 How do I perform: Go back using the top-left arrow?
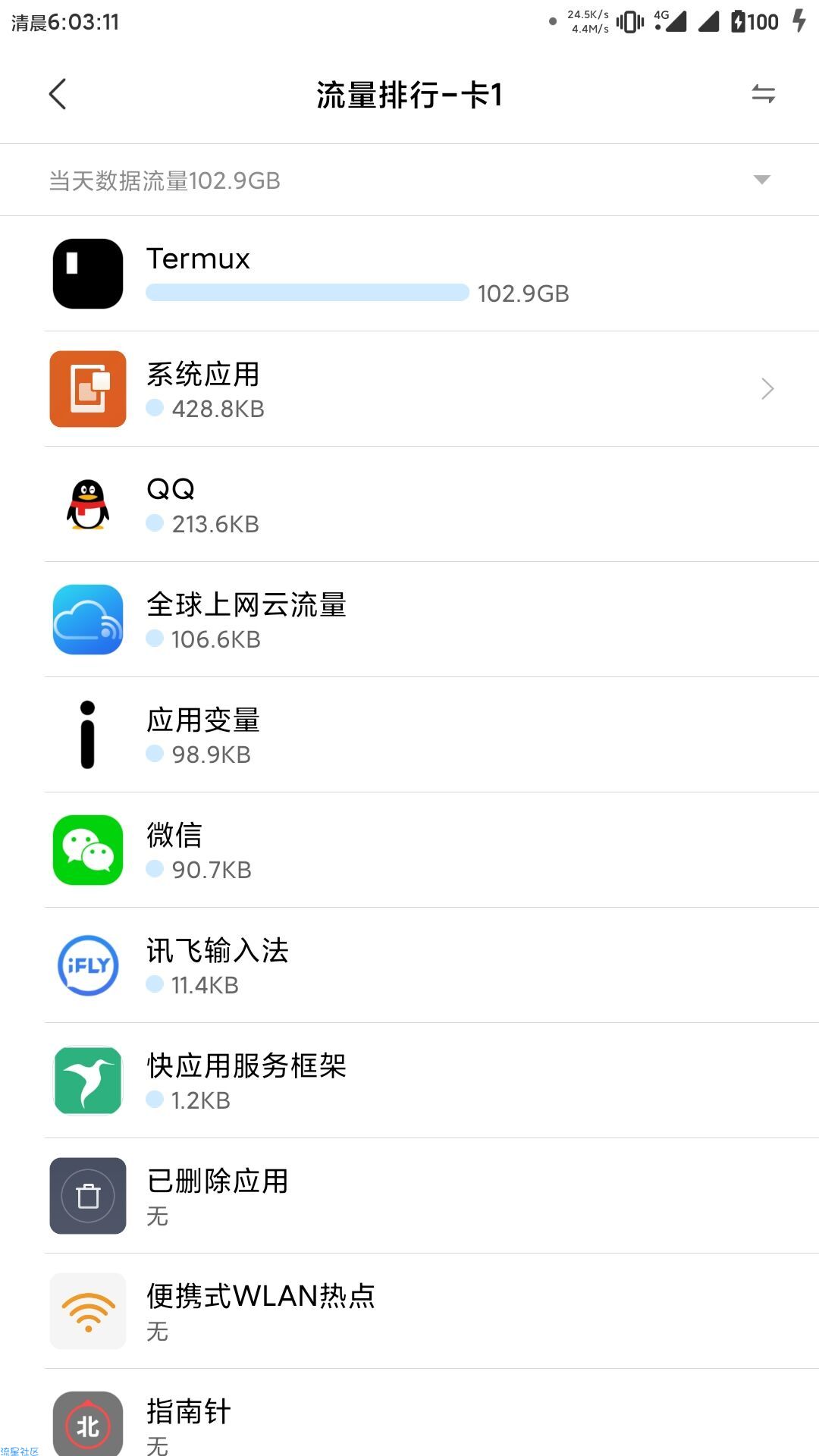tap(58, 94)
